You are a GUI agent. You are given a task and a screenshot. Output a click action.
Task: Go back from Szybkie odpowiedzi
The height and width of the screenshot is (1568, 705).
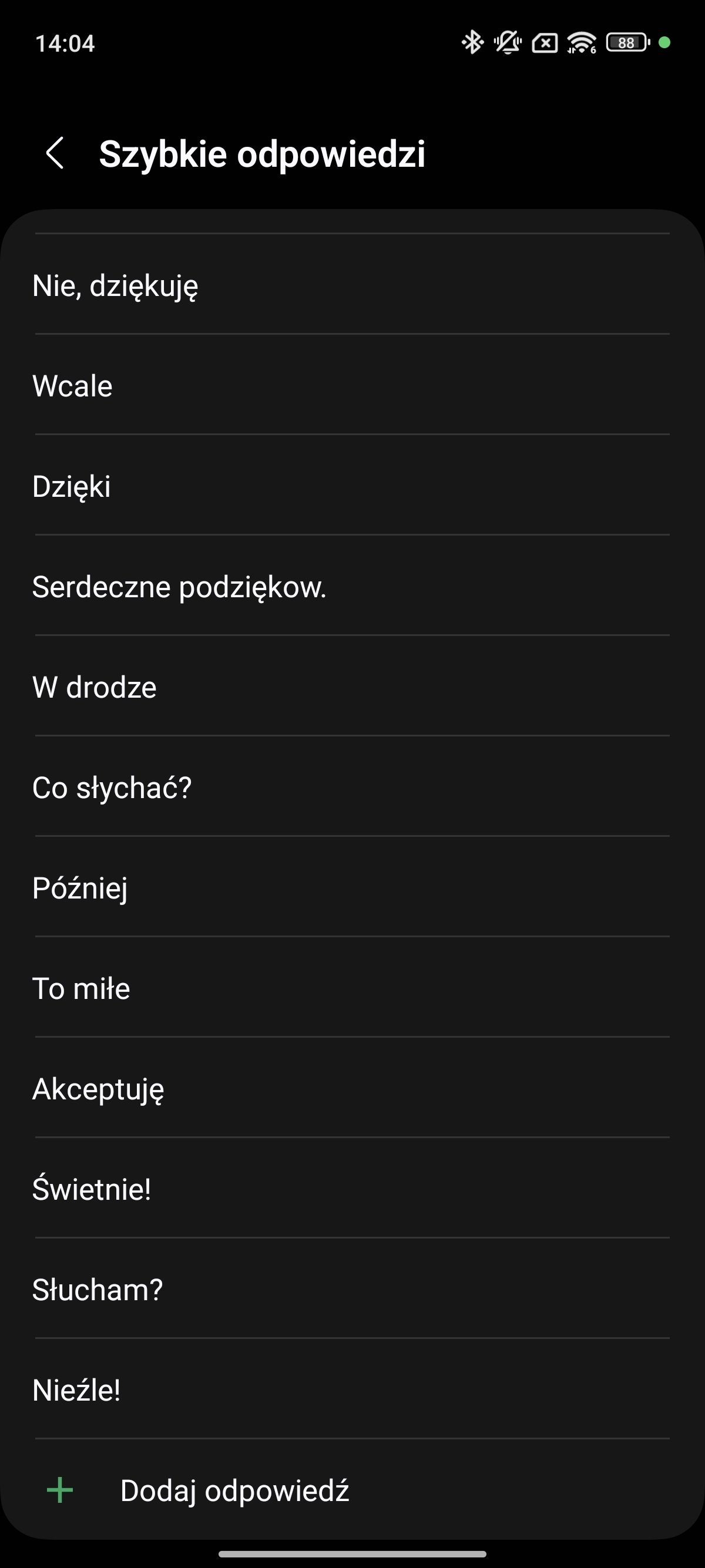coord(55,153)
